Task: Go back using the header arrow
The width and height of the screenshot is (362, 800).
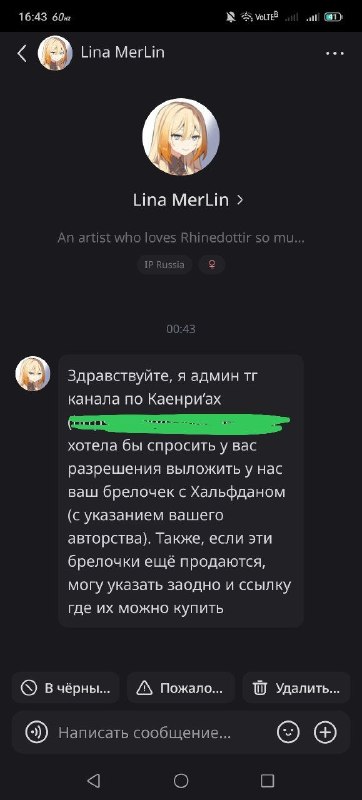Action: click(x=21, y=53)
